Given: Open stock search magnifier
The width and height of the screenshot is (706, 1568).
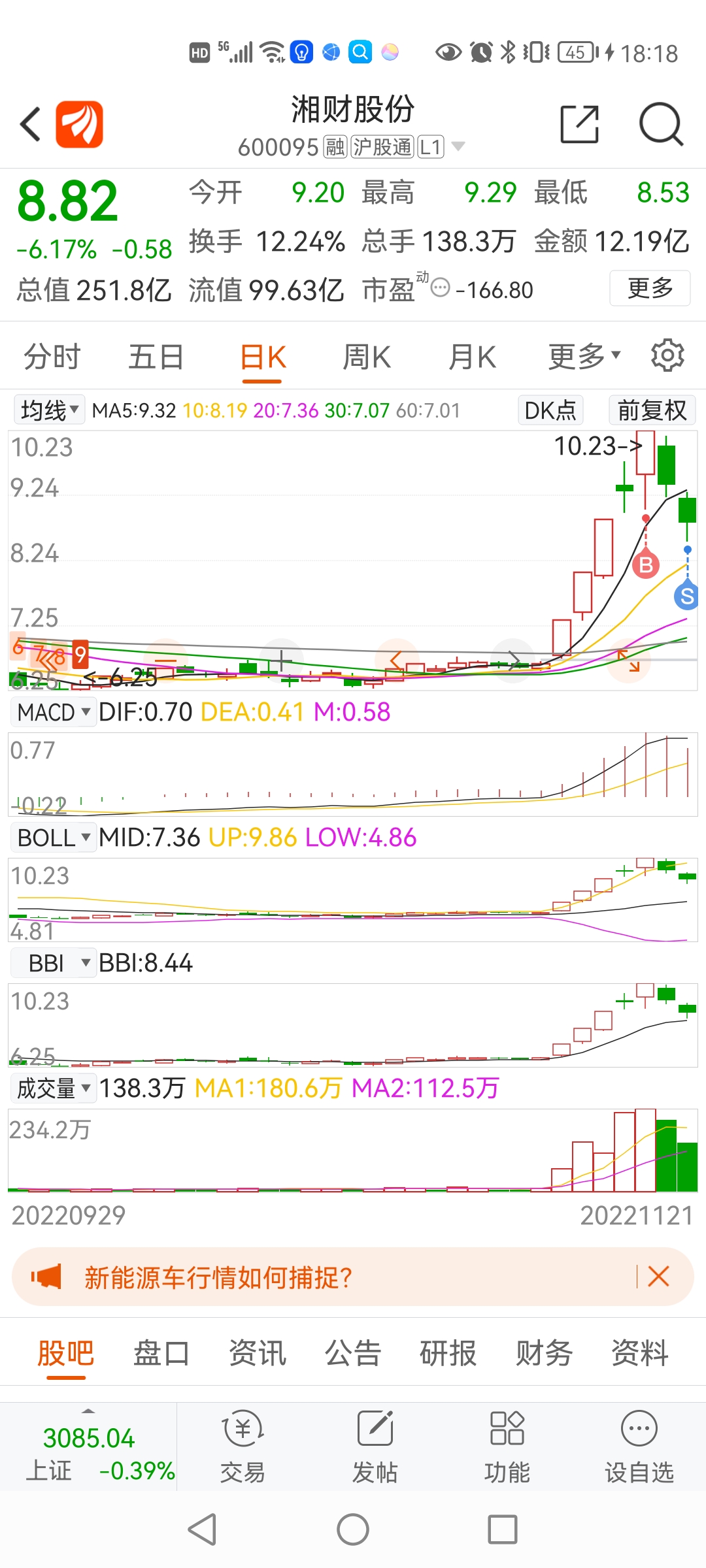Looking at the screenshot, I should 661,123.
